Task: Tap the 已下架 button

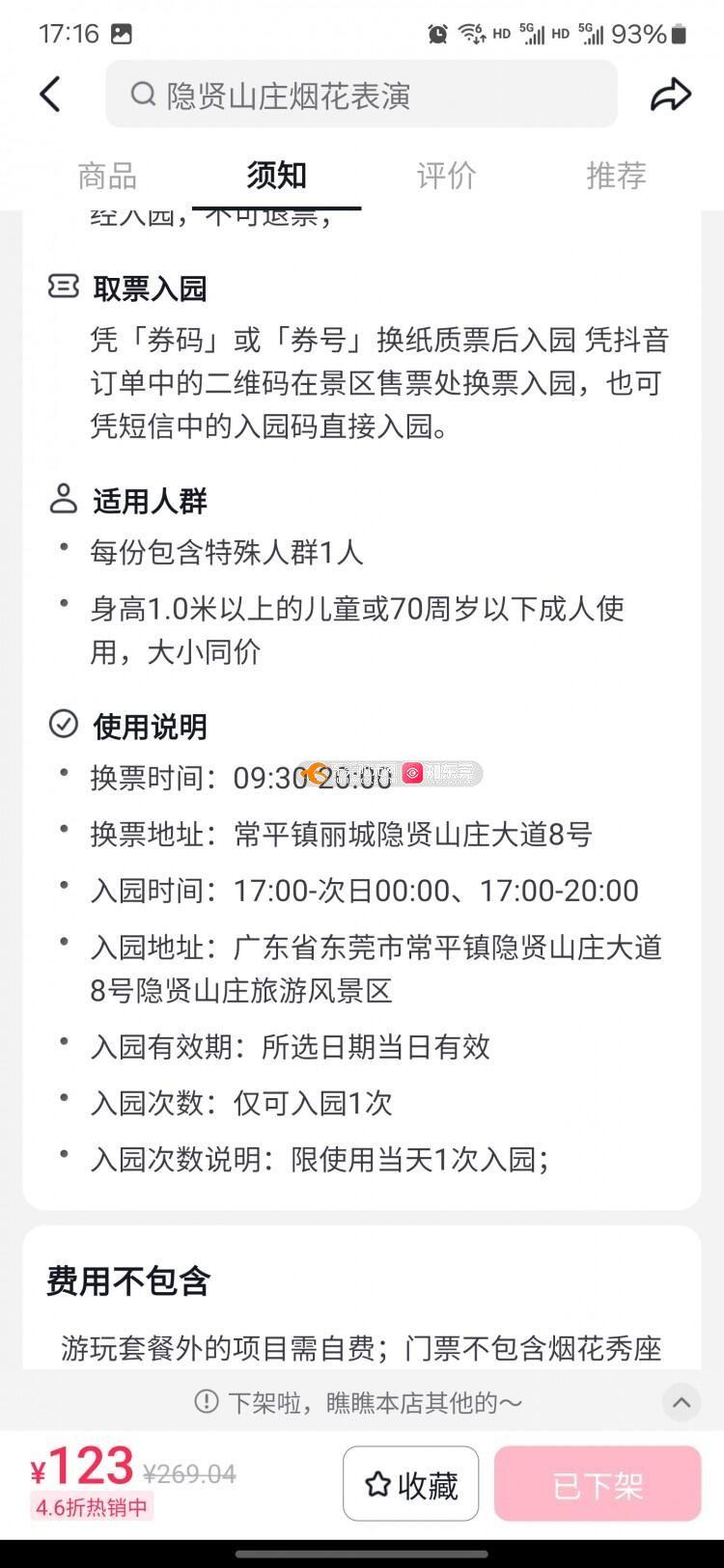Action: (x=598, y=1484)
